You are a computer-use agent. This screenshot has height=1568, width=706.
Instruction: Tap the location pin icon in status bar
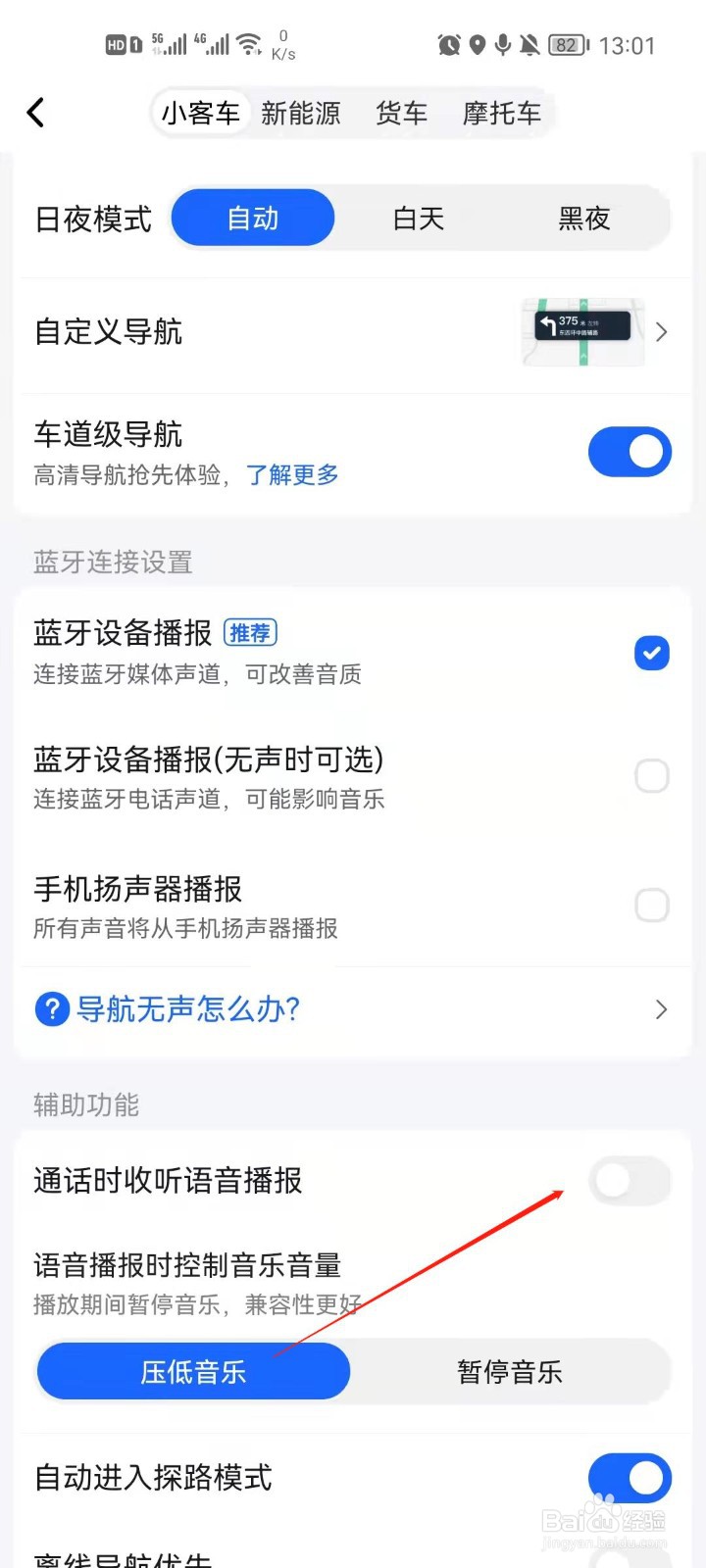pos(477,45)
